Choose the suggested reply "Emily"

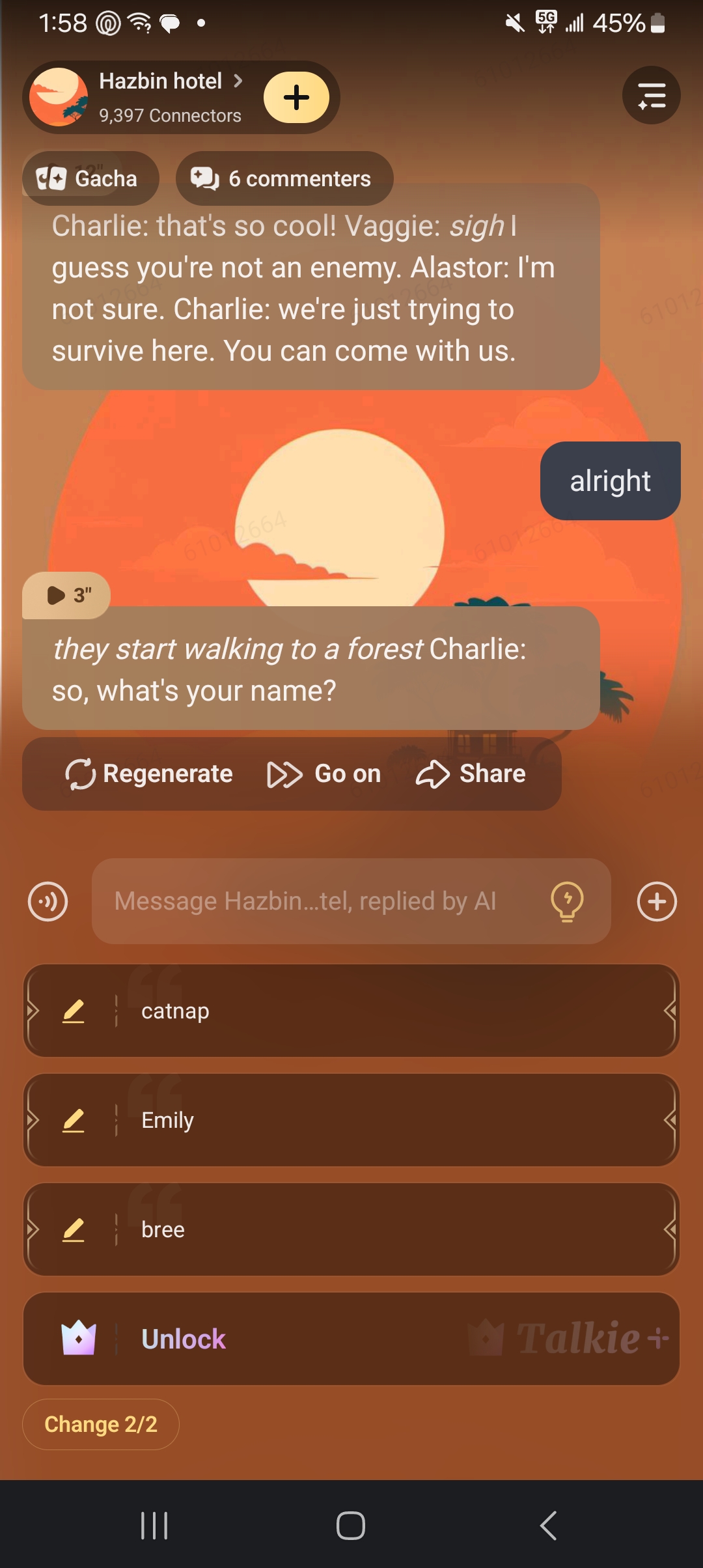[x=391, y=1121]
